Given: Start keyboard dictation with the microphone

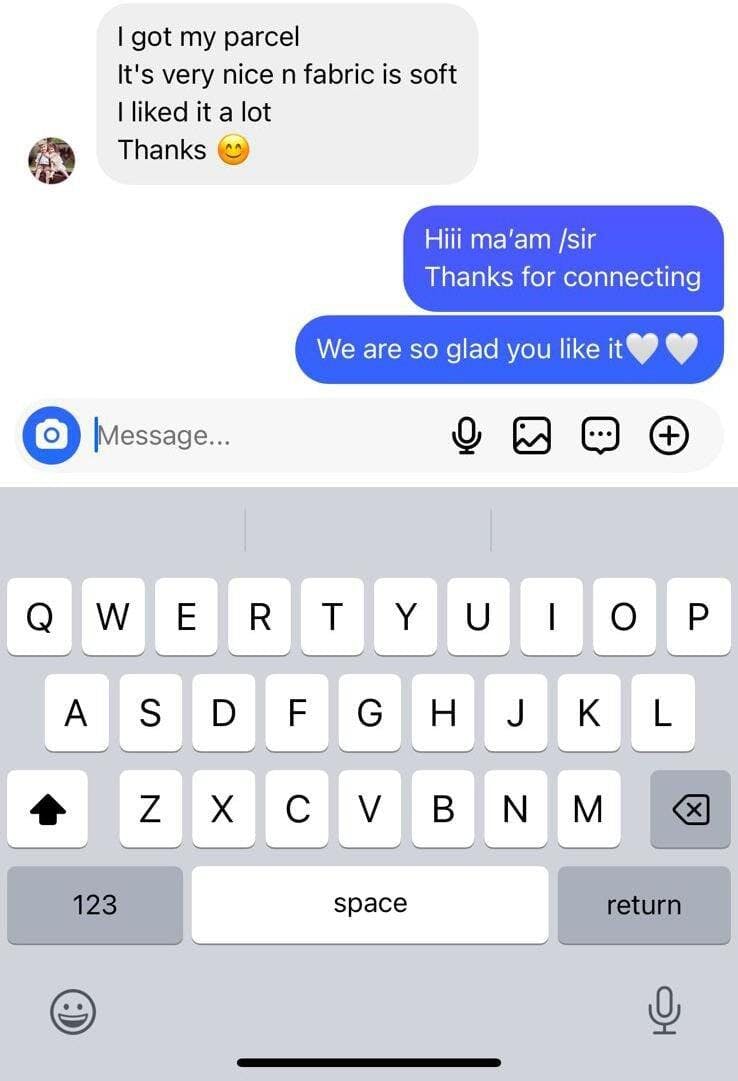Looking at the screenshot, I should tap(663, 1009).
